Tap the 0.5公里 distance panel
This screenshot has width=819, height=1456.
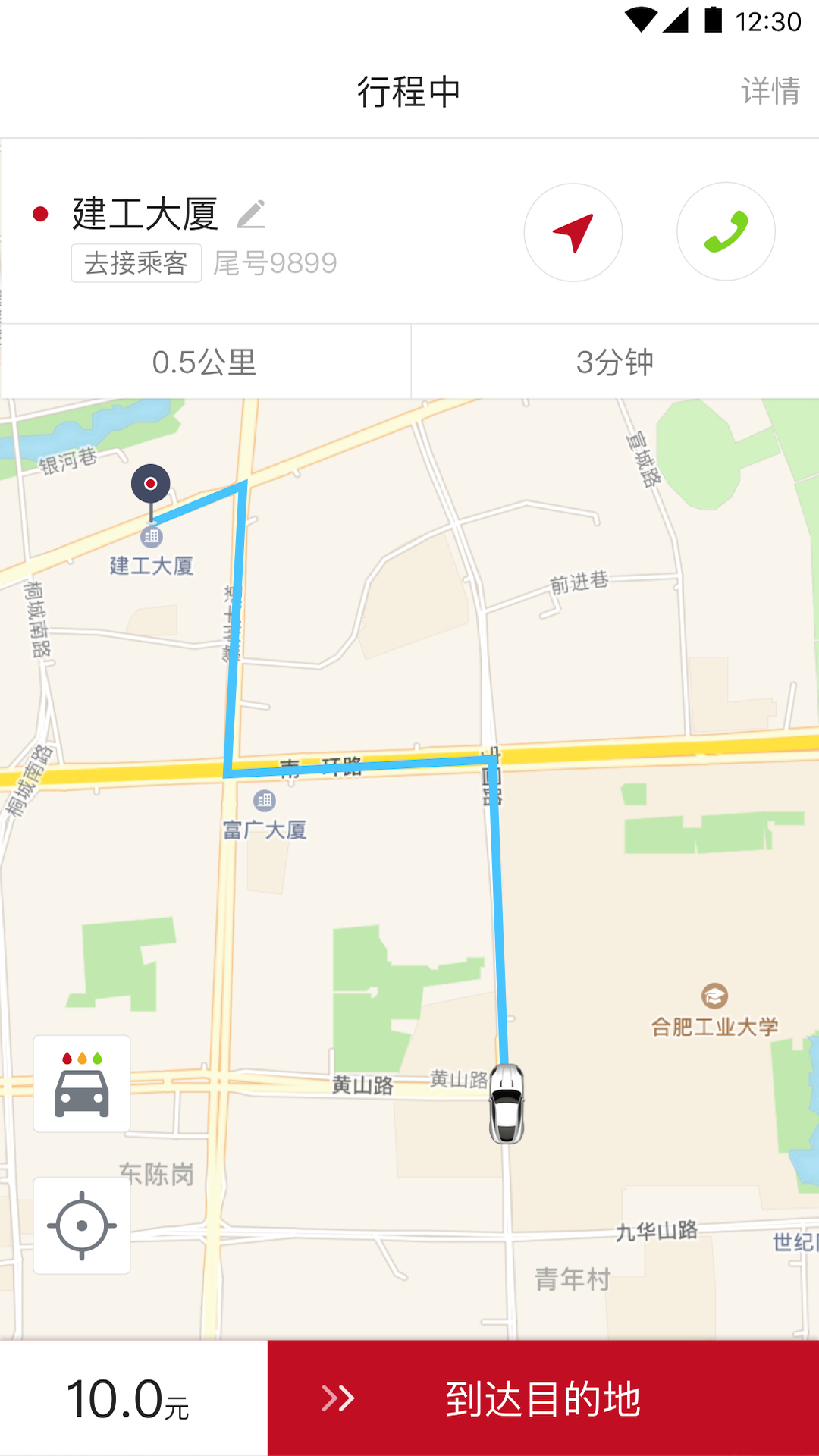pos(206,362)
